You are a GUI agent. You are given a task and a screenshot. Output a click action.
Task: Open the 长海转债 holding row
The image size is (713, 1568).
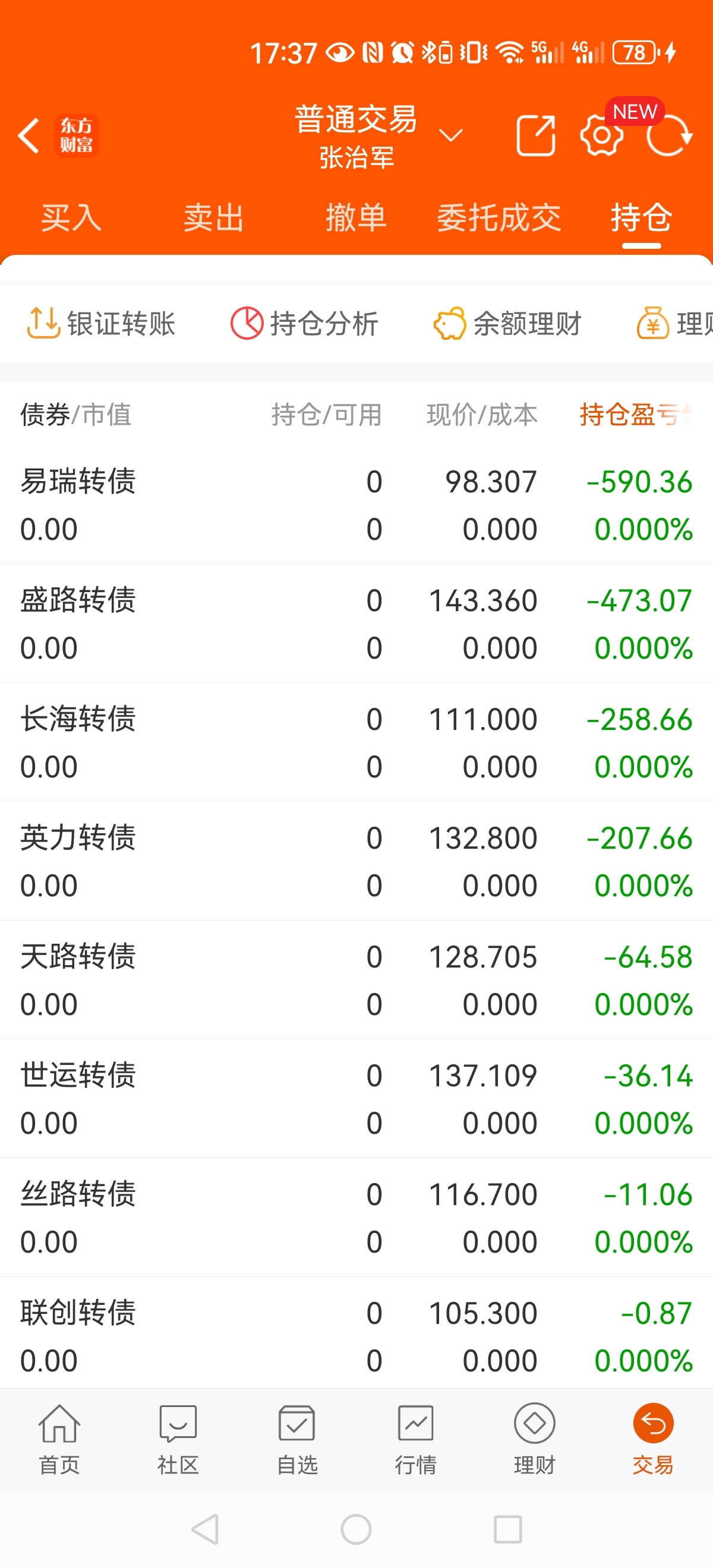tap(356, 742)
